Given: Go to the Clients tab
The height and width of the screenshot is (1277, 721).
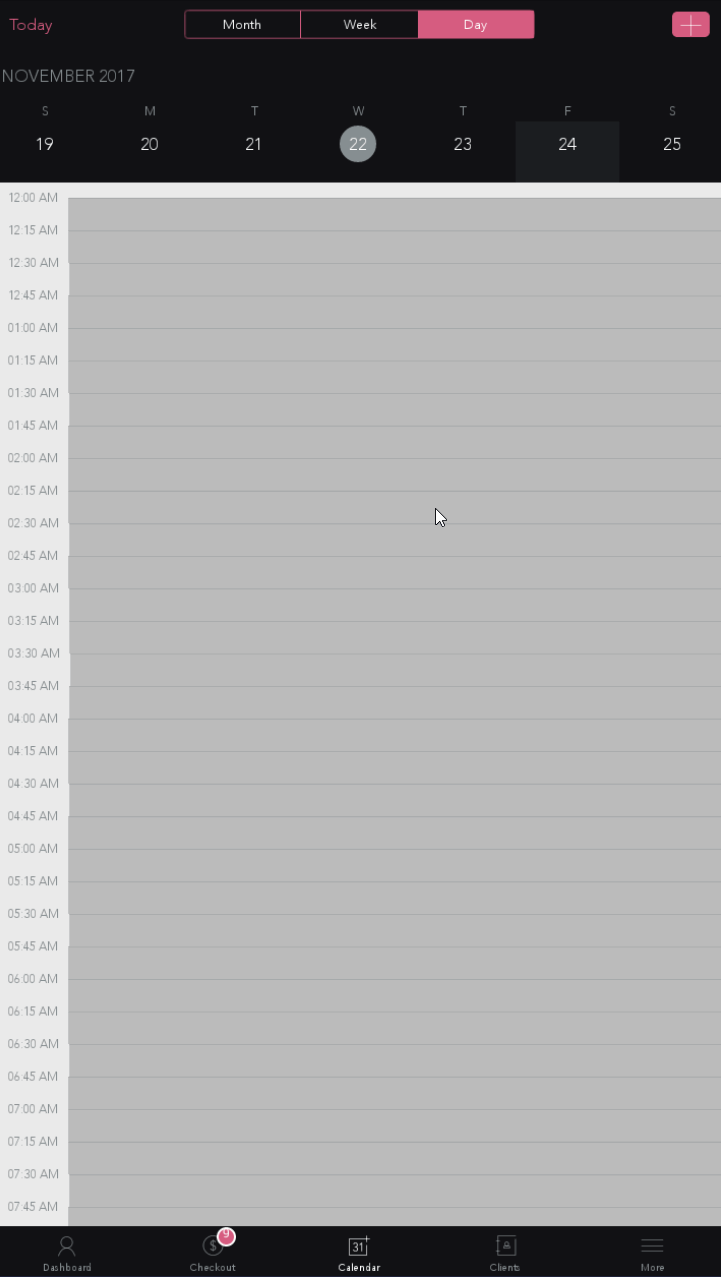Looking at the screenshot, I should point(505,1253).
